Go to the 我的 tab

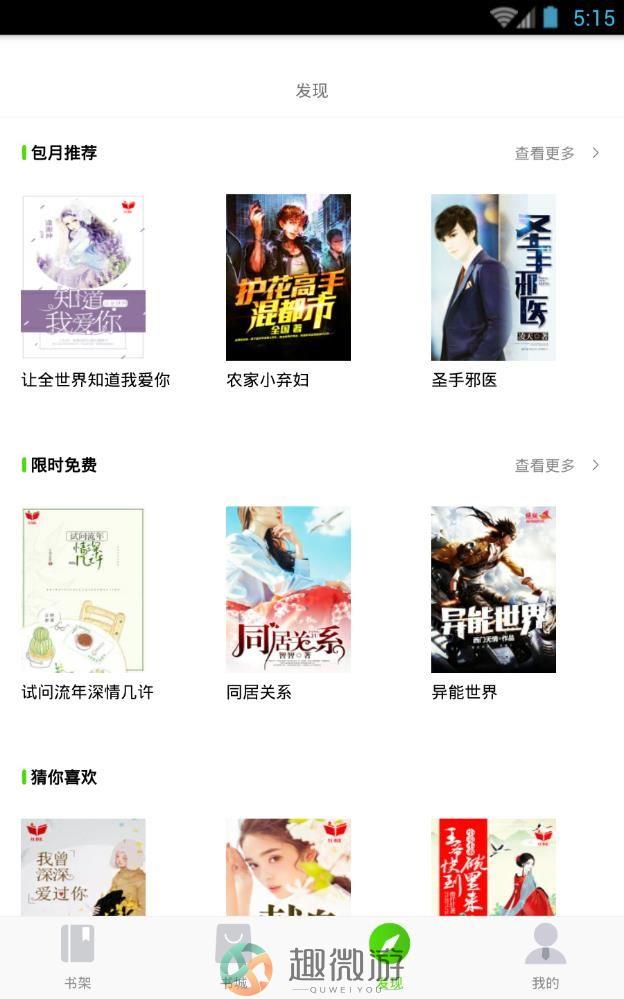click(545, 957)
